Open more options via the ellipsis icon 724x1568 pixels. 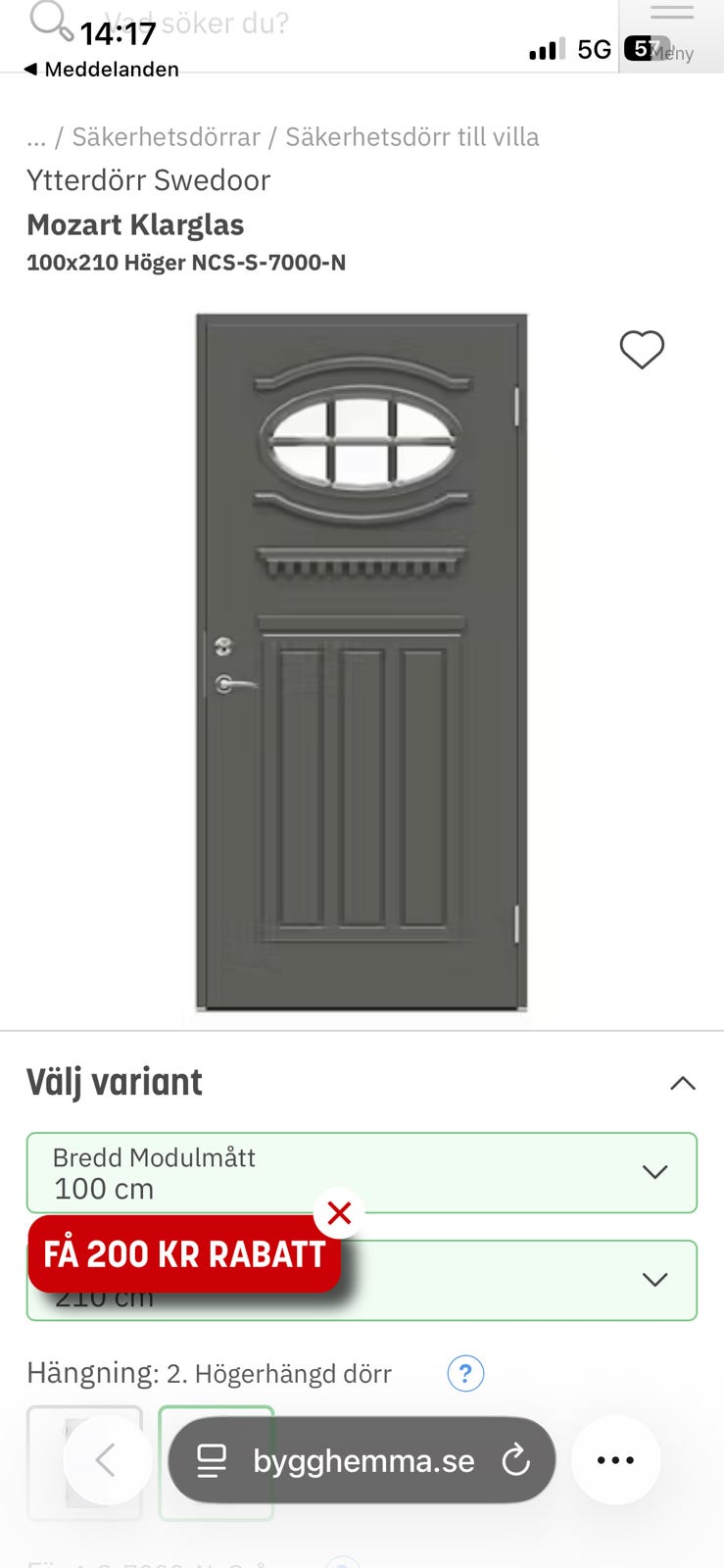coord(615,1460)
